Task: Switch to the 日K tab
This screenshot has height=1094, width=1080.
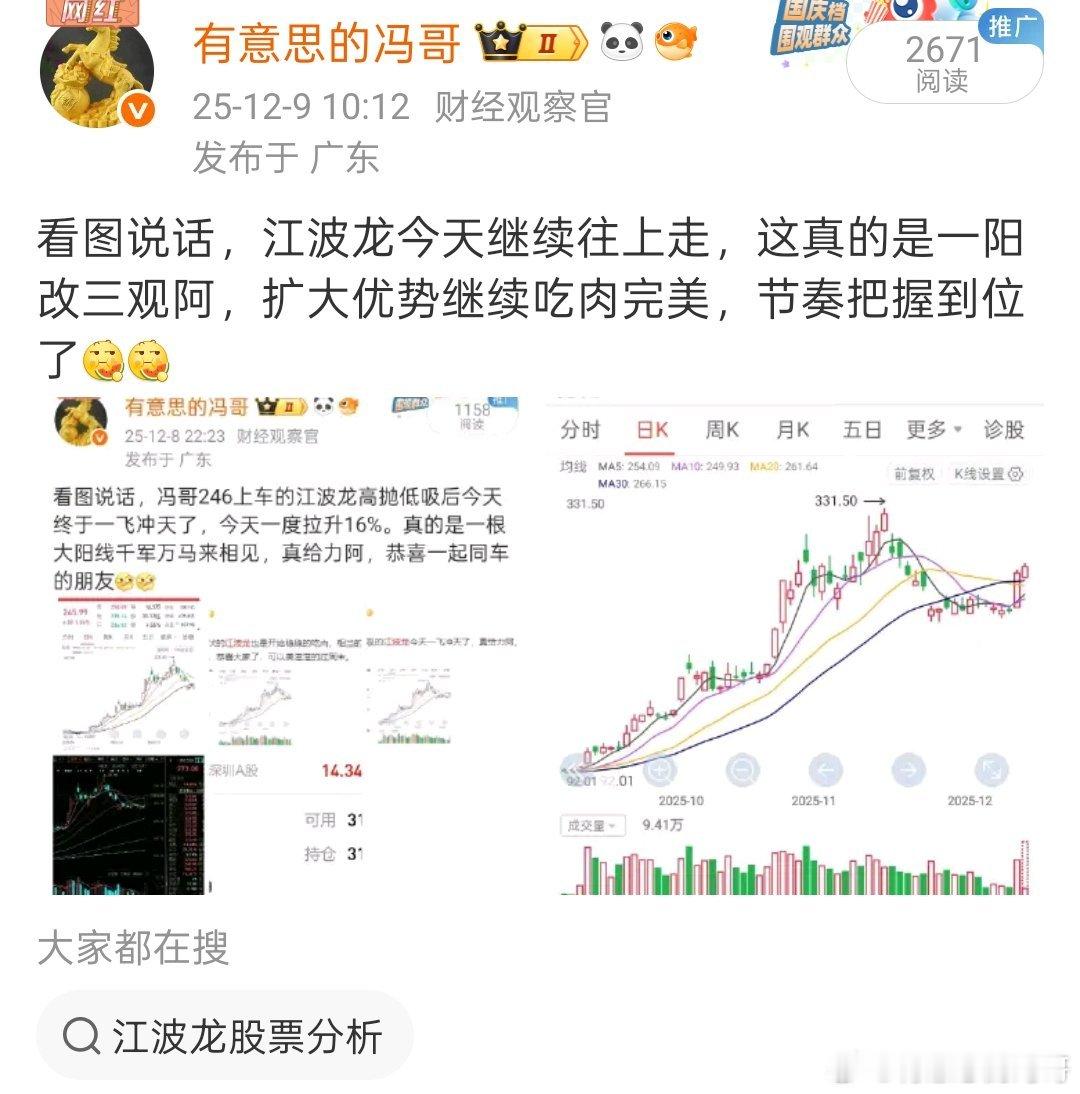Action: click(x=653, y=430)
